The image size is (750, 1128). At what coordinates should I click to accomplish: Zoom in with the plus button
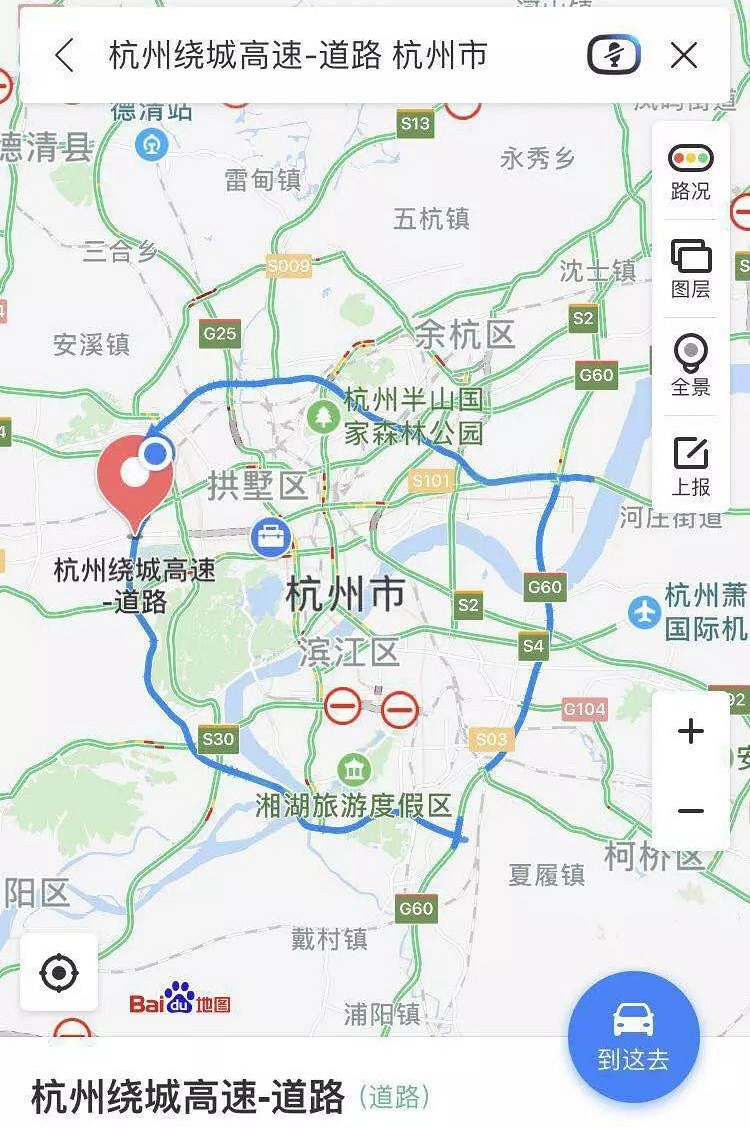click(x=690, y=732)
